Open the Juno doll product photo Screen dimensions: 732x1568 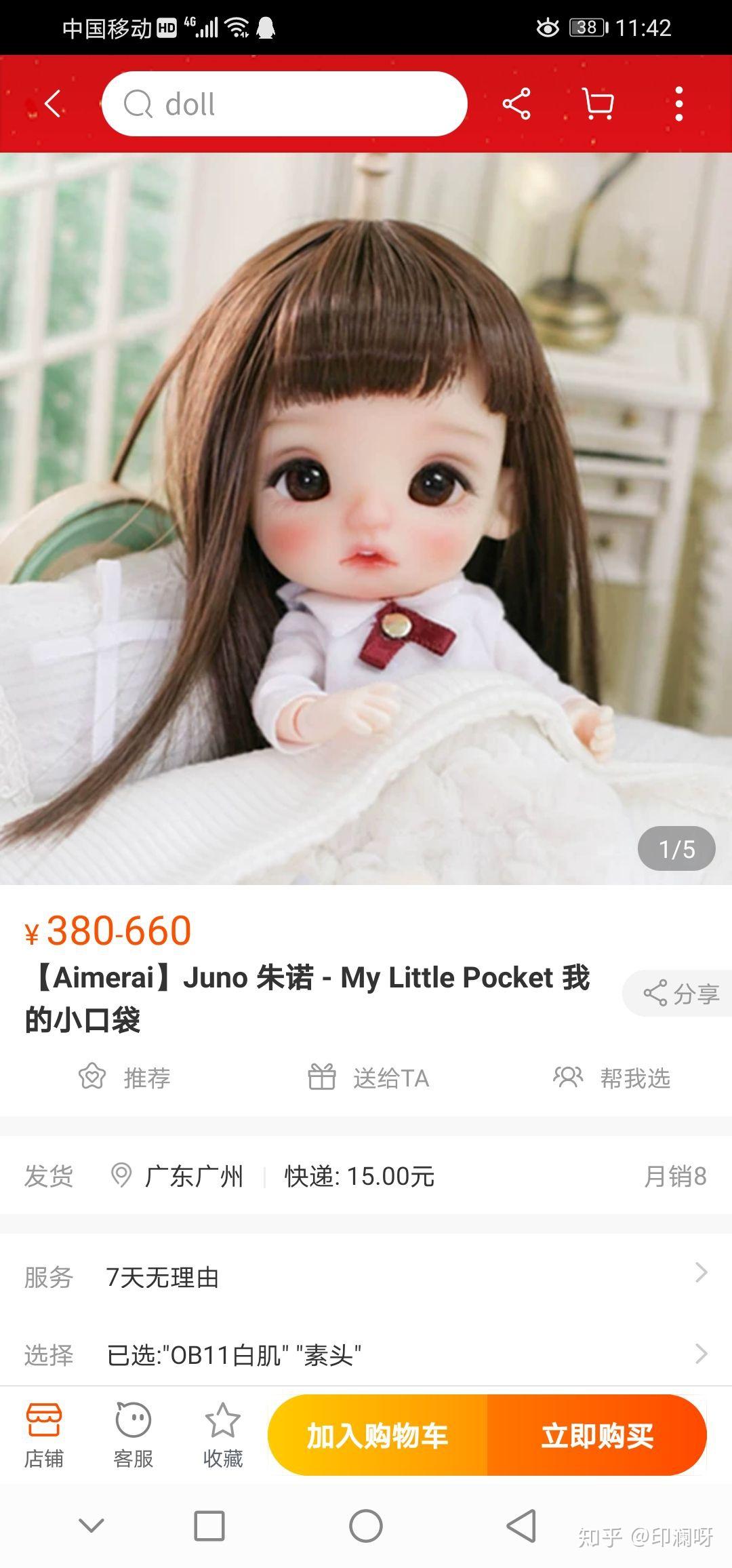click(x=366, y=519)
